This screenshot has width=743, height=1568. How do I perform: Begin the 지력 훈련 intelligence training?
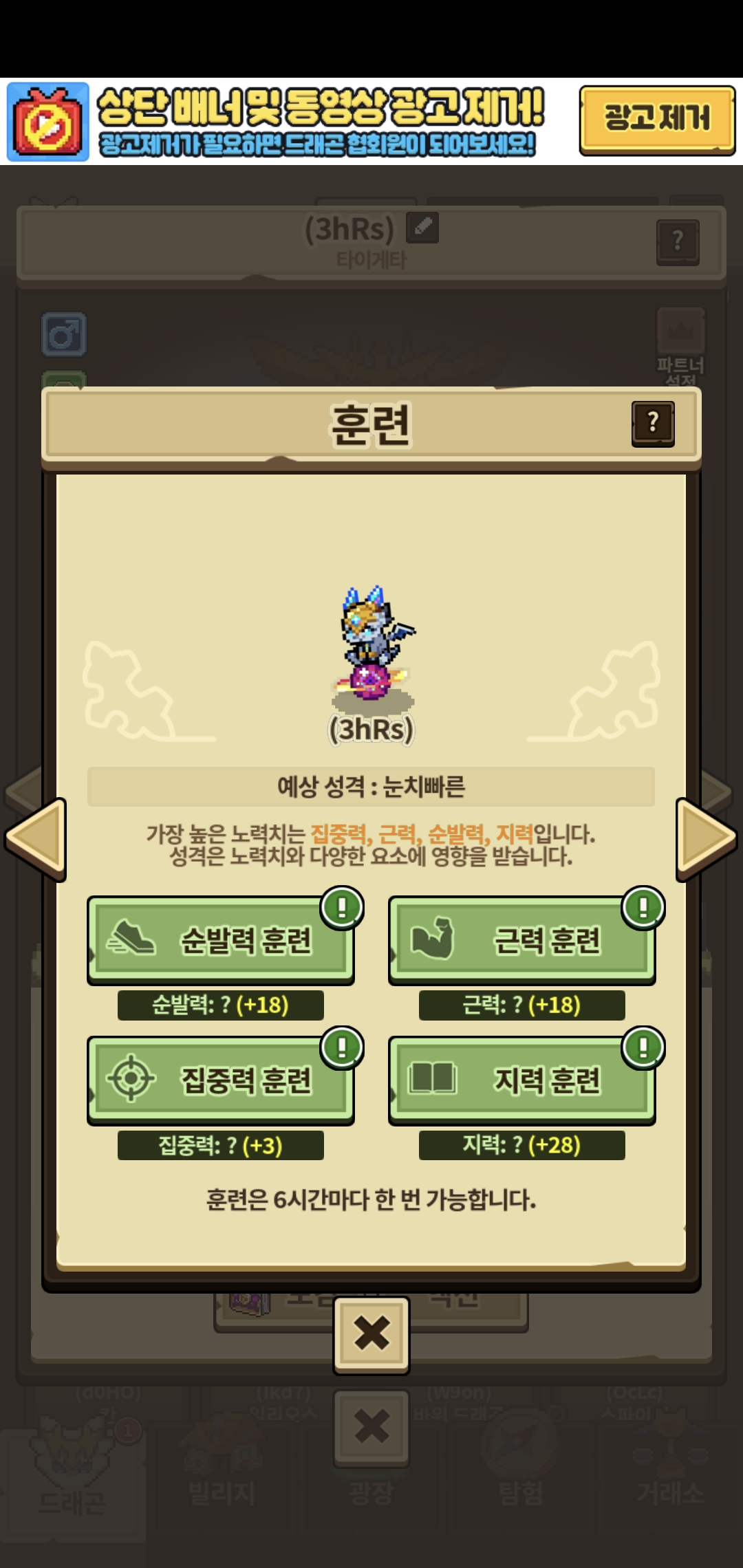pos(521,1080)
